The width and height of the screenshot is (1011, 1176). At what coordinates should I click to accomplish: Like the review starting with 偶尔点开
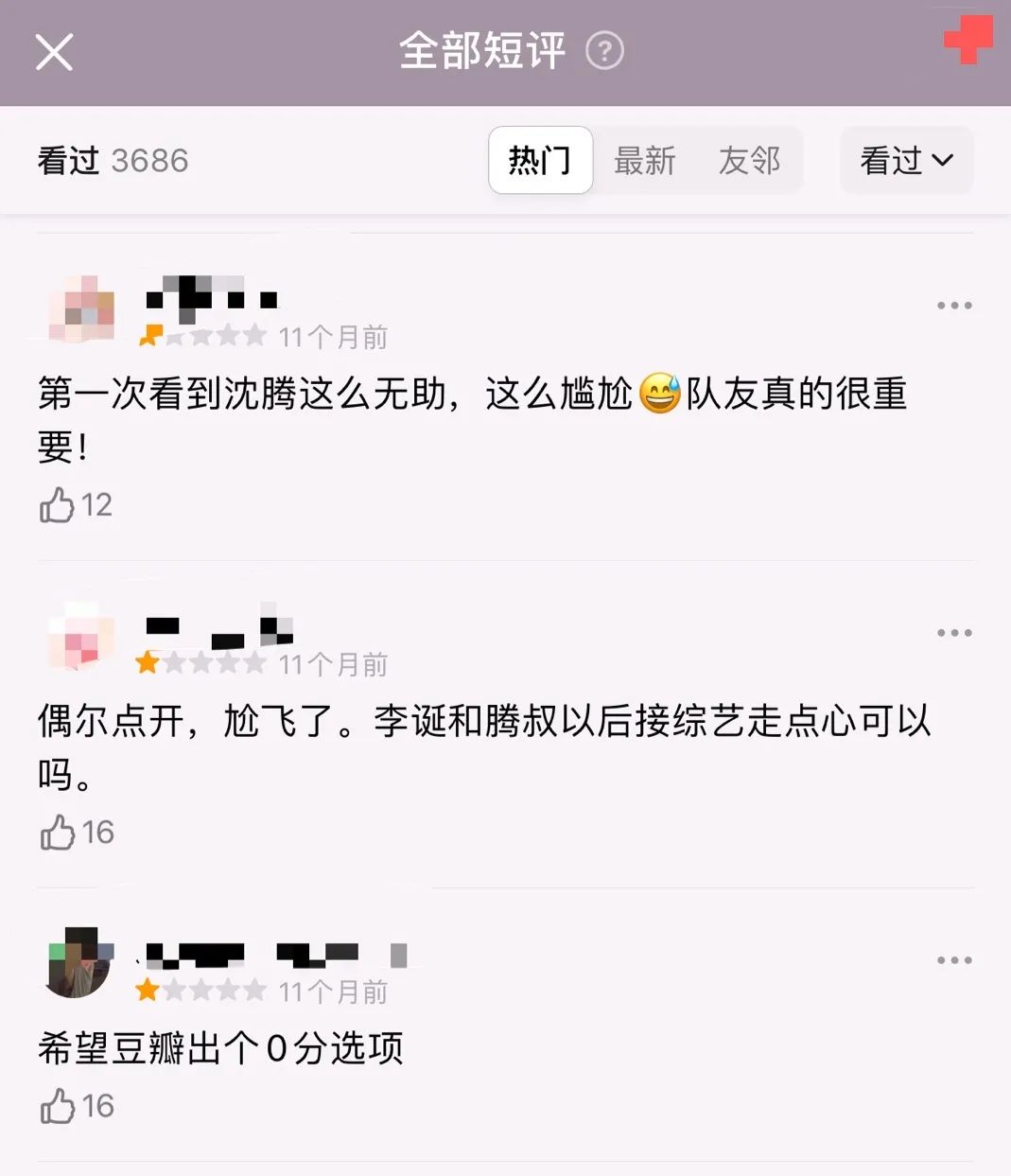pyautogui.click(x=58, y=833)
